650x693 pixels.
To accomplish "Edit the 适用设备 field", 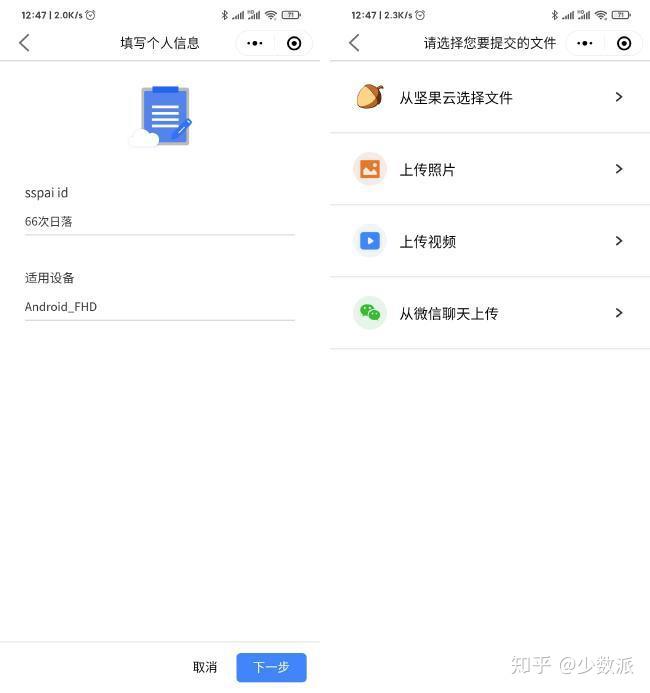I will coord(159,307).
